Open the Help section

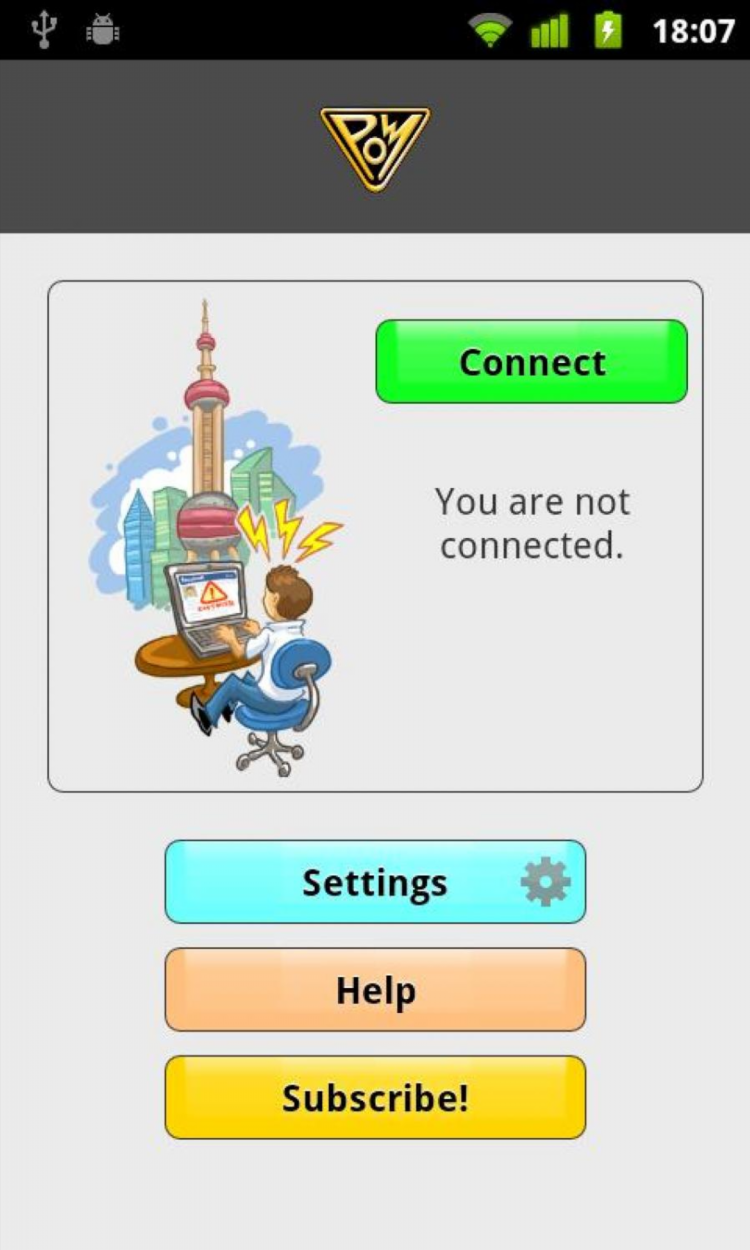tap(375, 989)
